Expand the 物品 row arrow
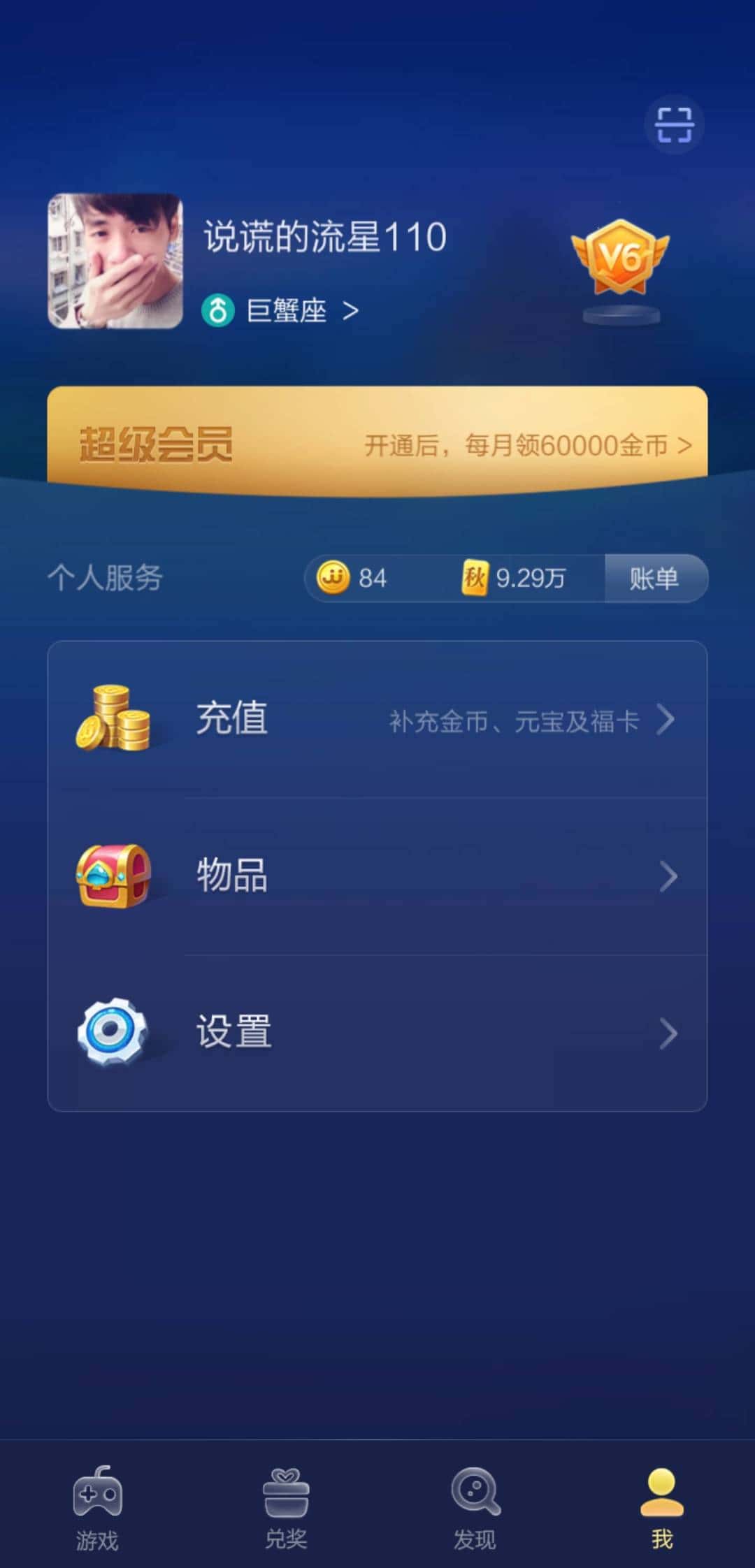 pos(669,876)
